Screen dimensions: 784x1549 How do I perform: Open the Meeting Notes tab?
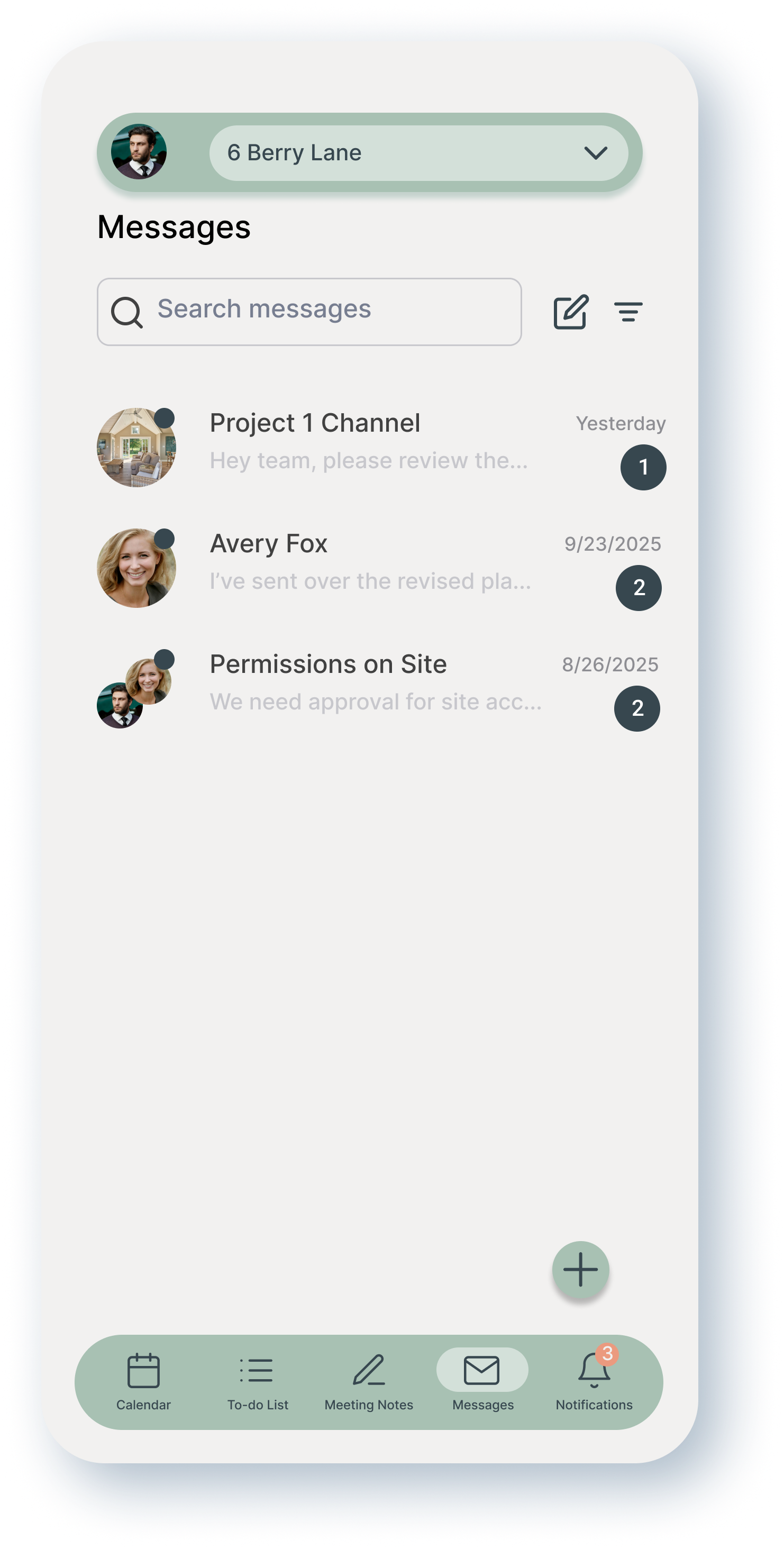coord(369,1382)
